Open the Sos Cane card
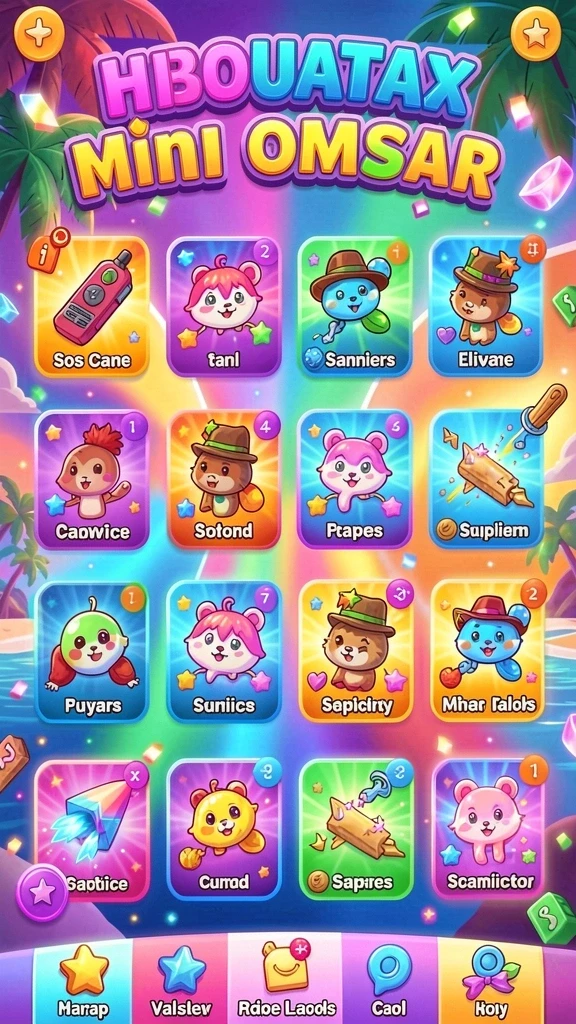Screen dimensions: 576x1024 point(92,306)
